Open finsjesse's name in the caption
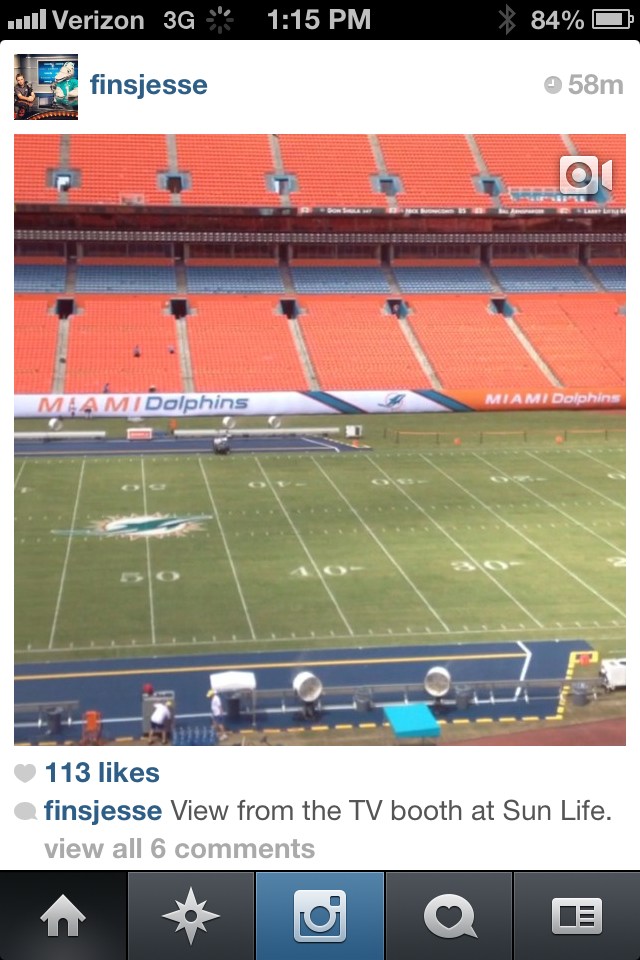Image resolution: width=640 pixels, height=960 pixels. (x=102, y=811)
